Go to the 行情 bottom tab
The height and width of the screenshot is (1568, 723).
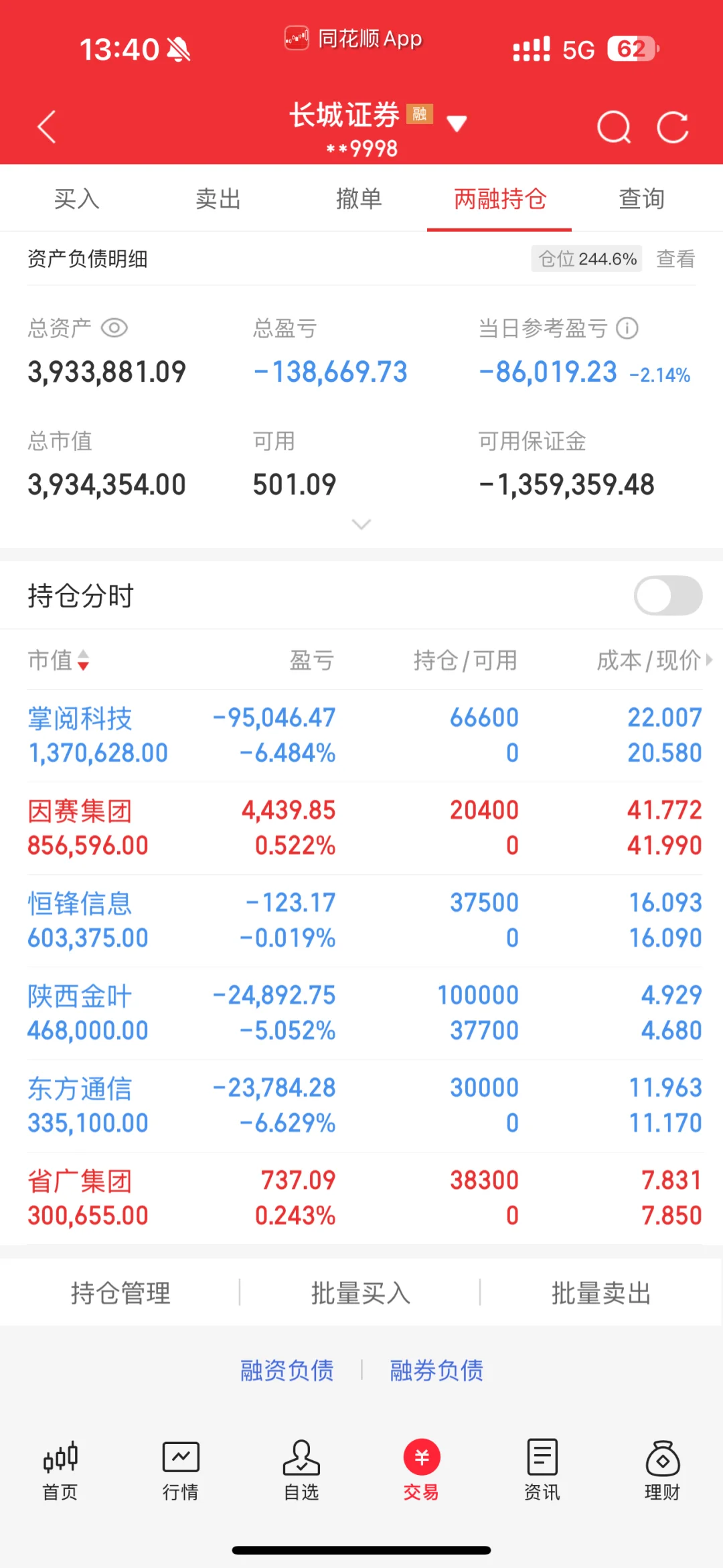coord(181,1472)
